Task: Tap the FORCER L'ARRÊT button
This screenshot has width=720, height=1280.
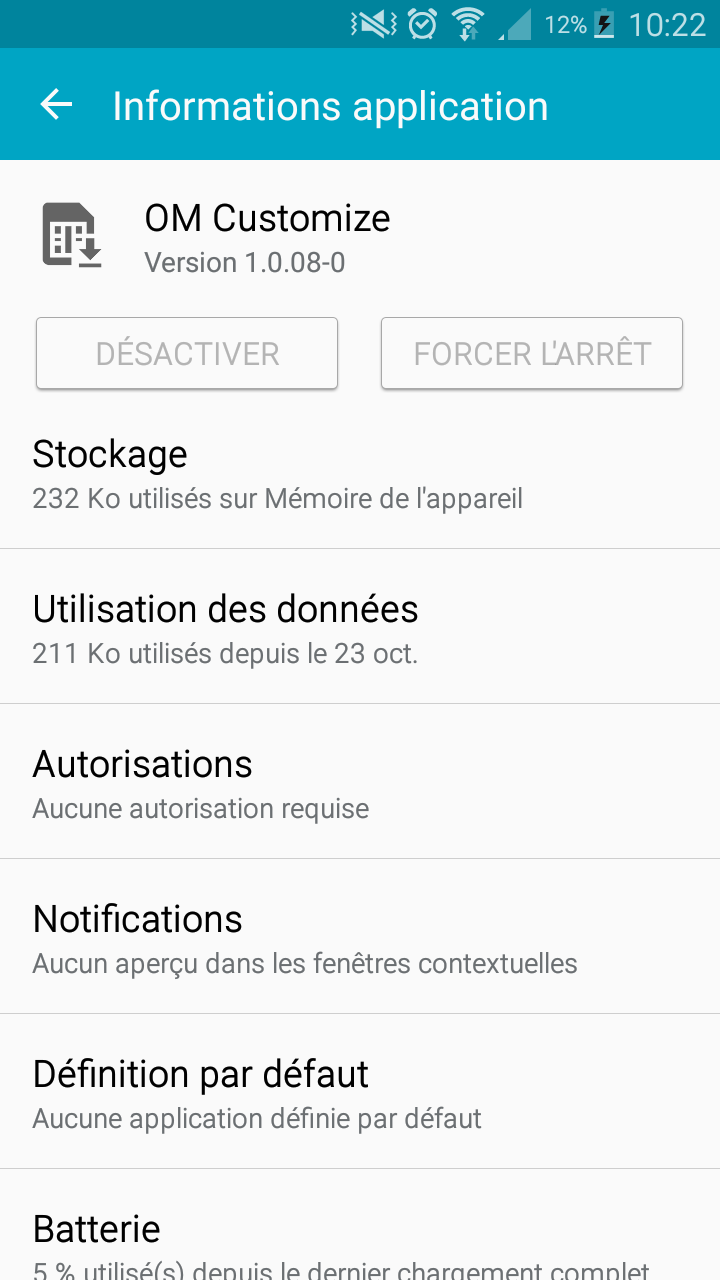Action: (x=532, y=353)
